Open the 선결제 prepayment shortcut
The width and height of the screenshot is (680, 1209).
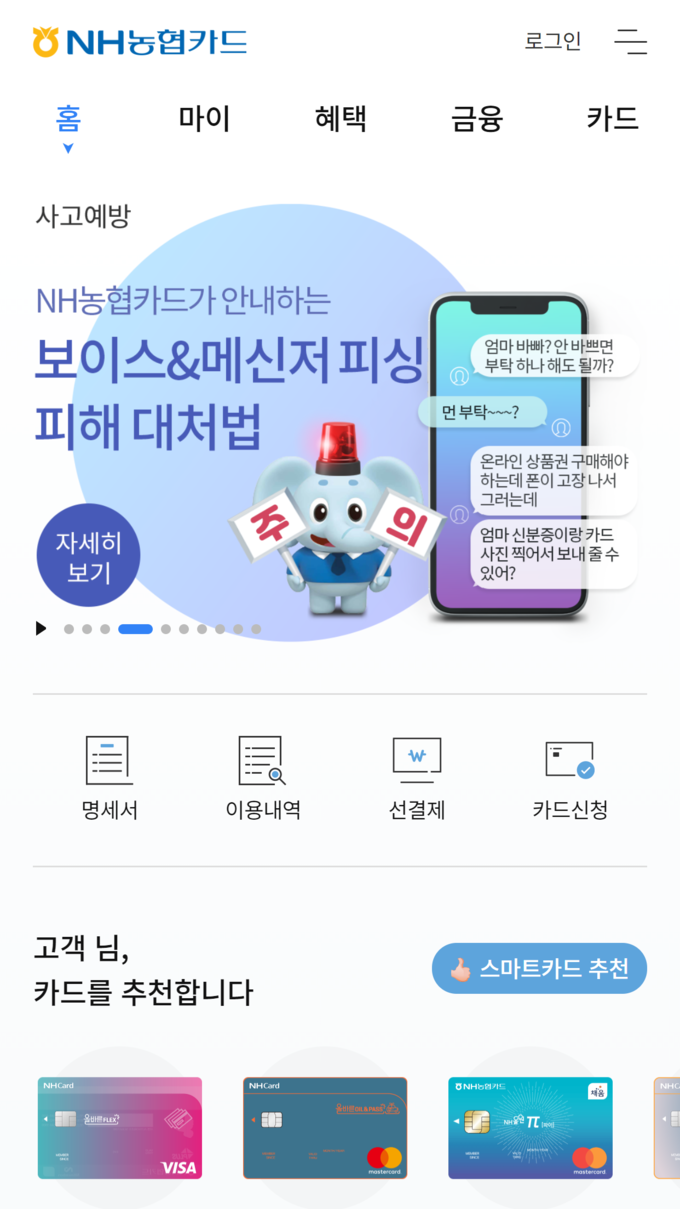click(417, 778)
